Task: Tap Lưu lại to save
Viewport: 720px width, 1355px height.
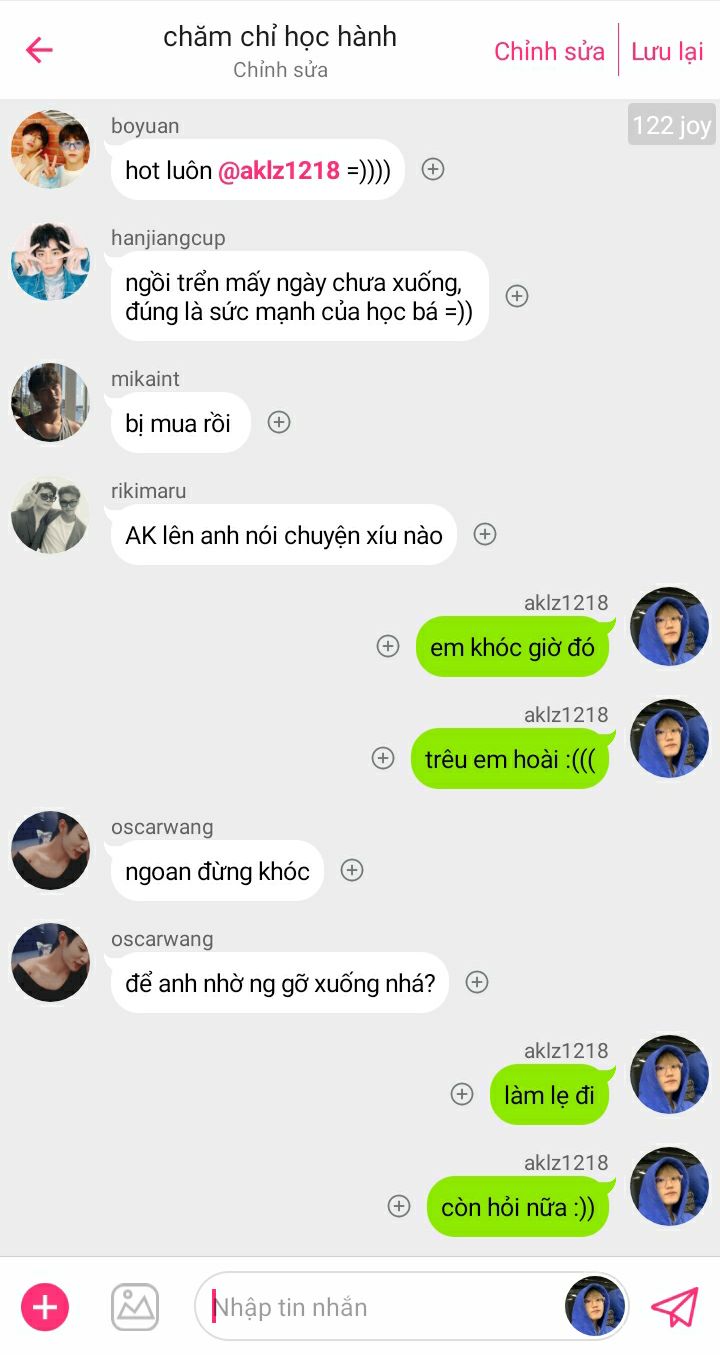Action: click(x=667, y=51)
